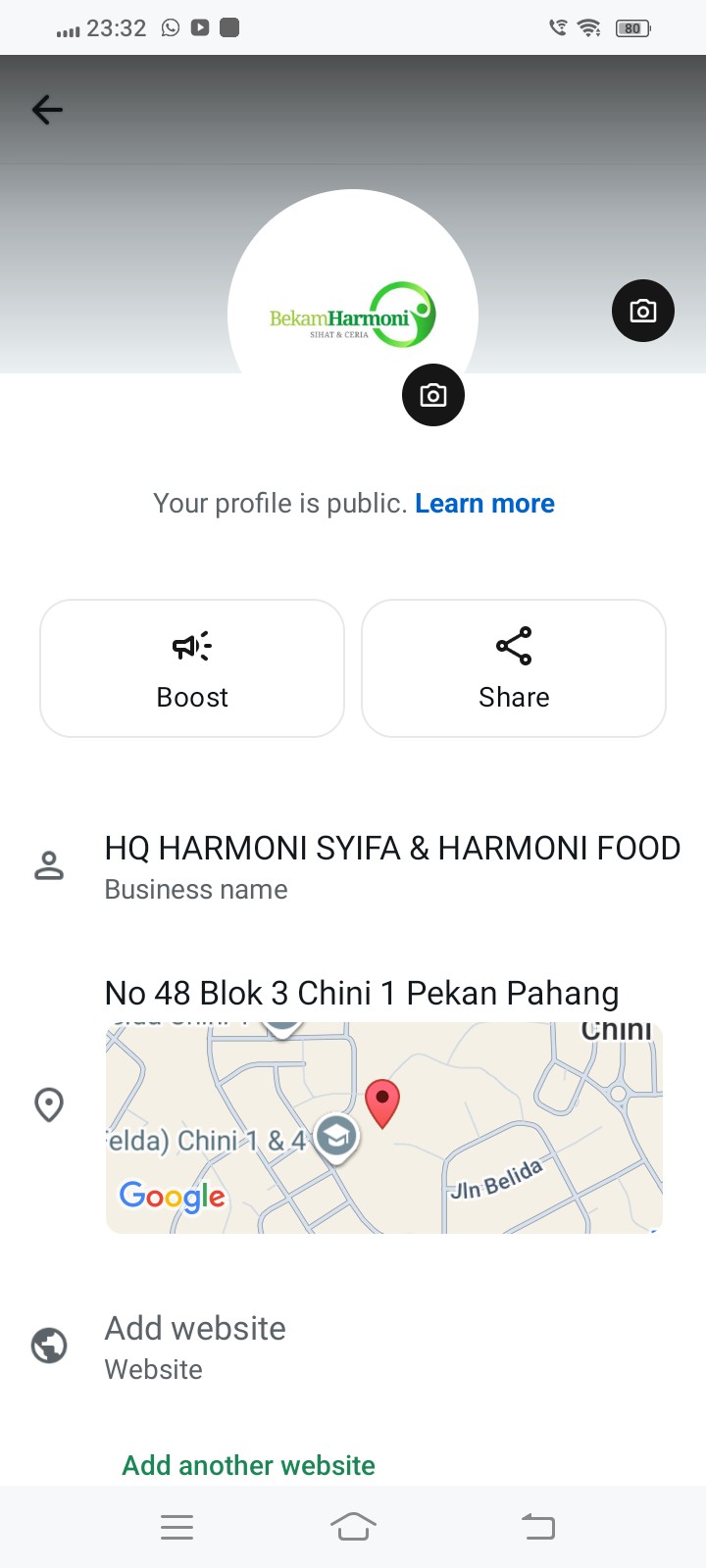The width and height of the screenshot is (706, 1568).
Task: Tap Add another website
Action: click(x=248, y=1465)
